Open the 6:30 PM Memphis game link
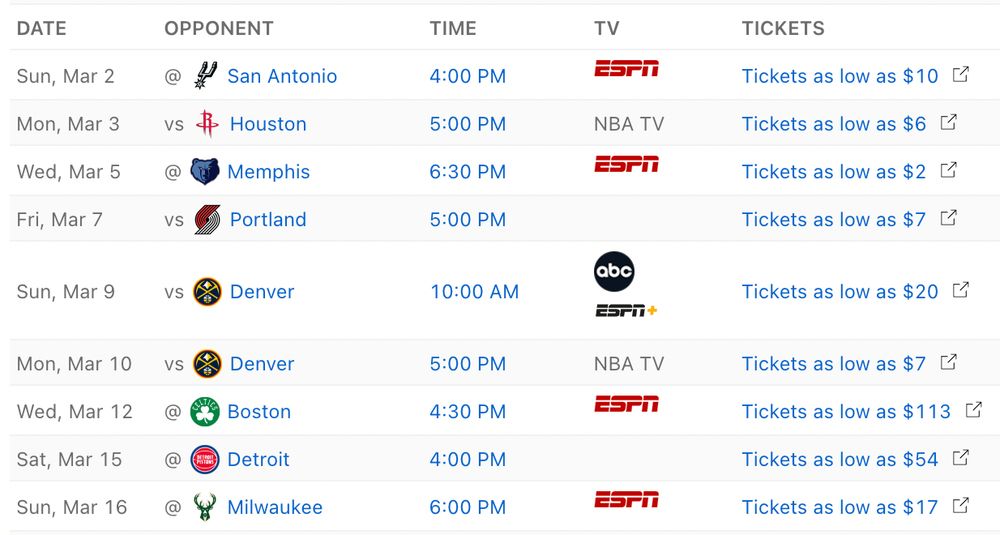The height and width of the screenshot is (535, 1000). point(467,172)
